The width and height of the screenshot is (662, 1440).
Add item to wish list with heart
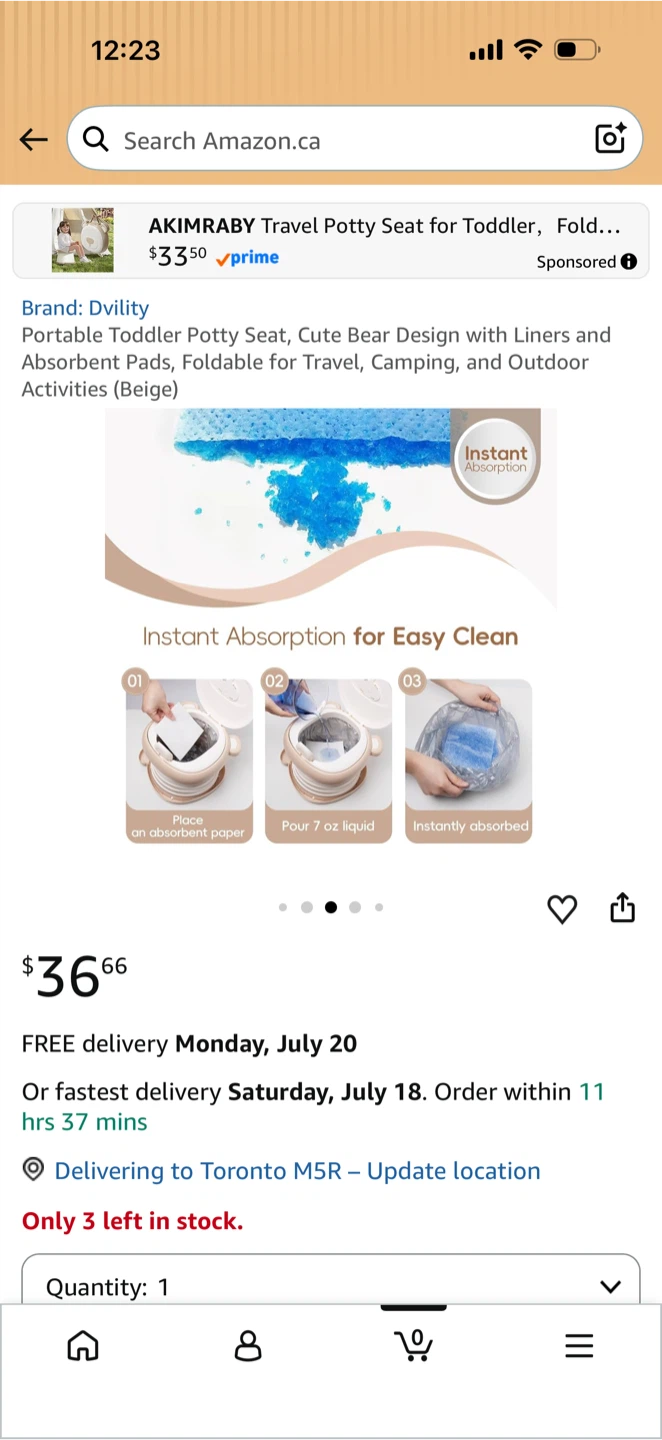562,909
